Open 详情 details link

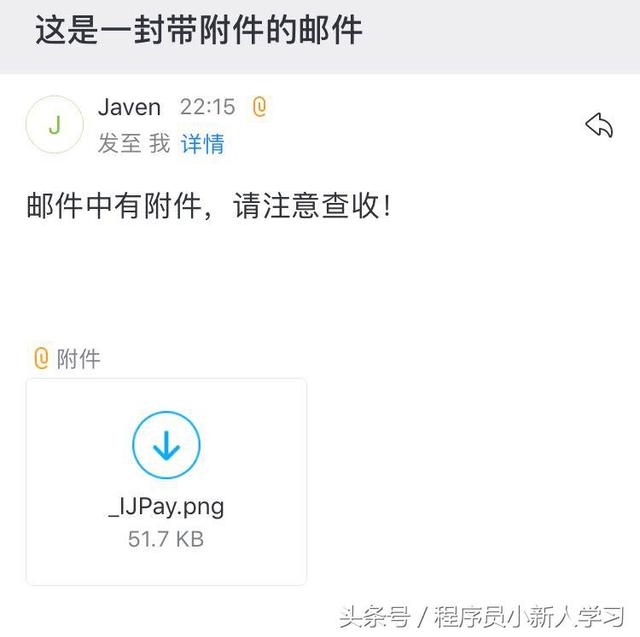pyautogui.click(x=202, y=144)
